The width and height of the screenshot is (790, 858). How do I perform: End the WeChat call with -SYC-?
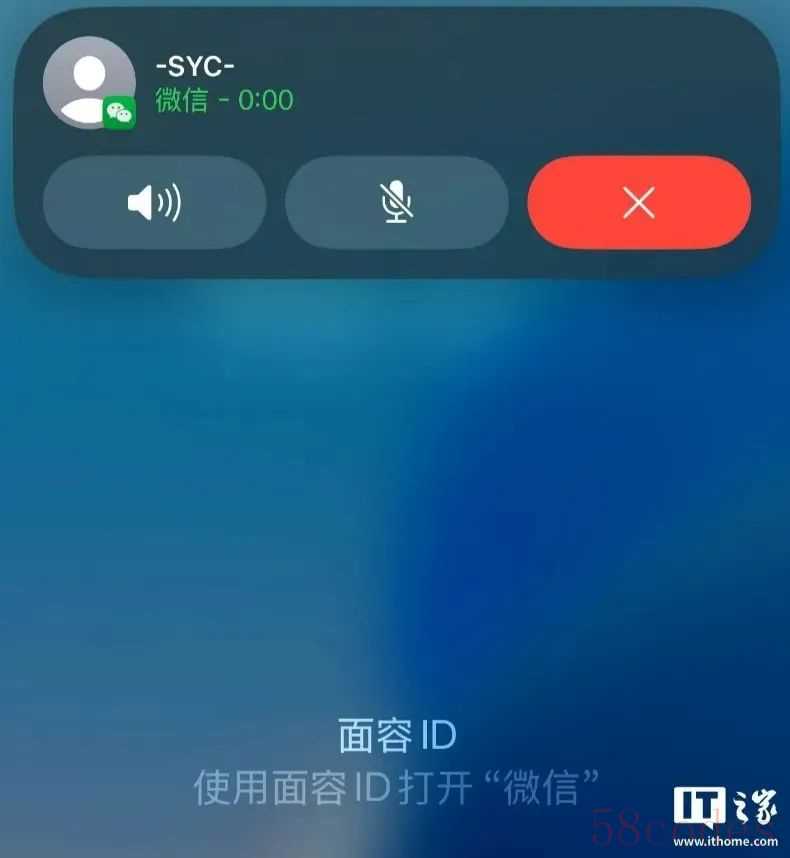click(x=638, y=203)
